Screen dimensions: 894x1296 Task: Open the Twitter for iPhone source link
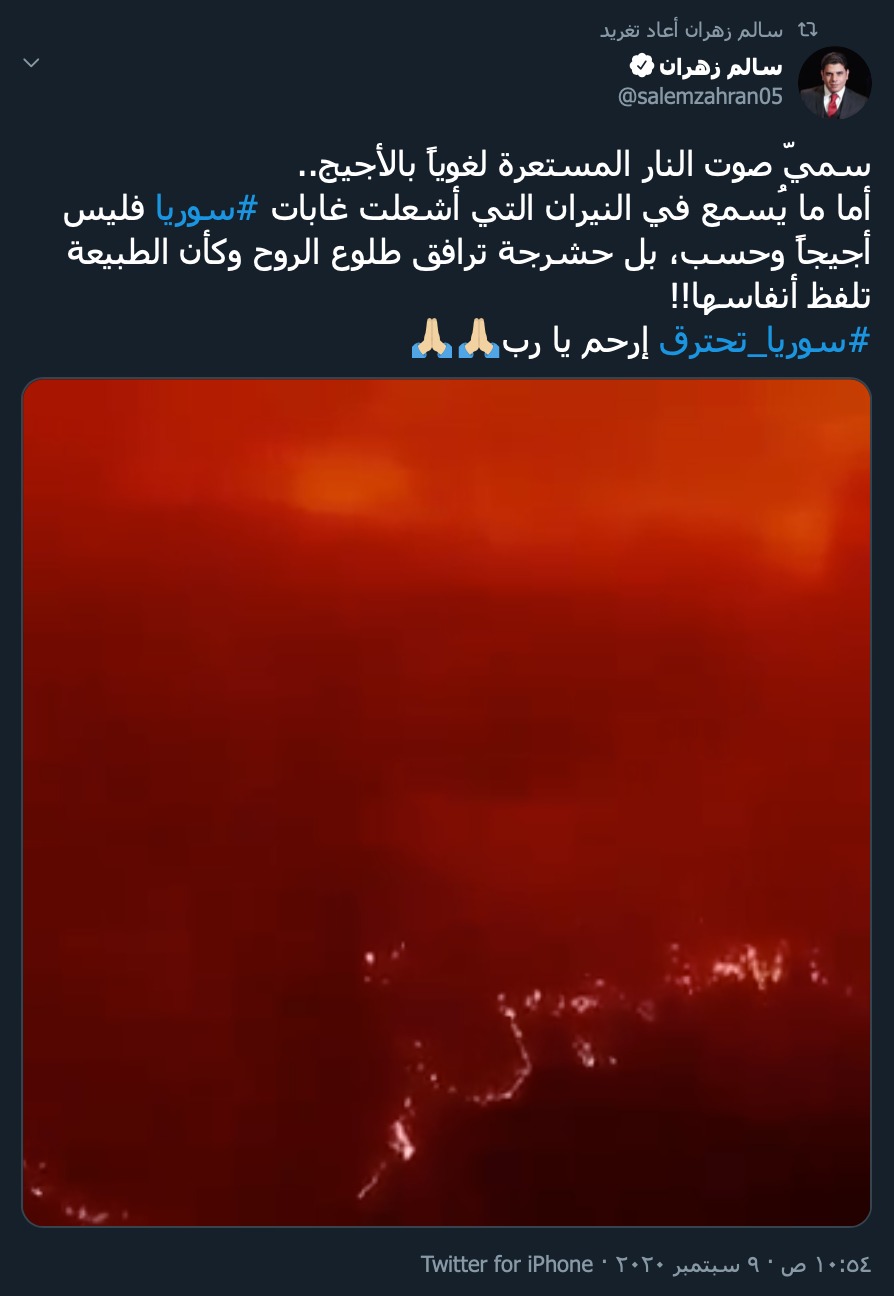click(x=507, y=1264)
